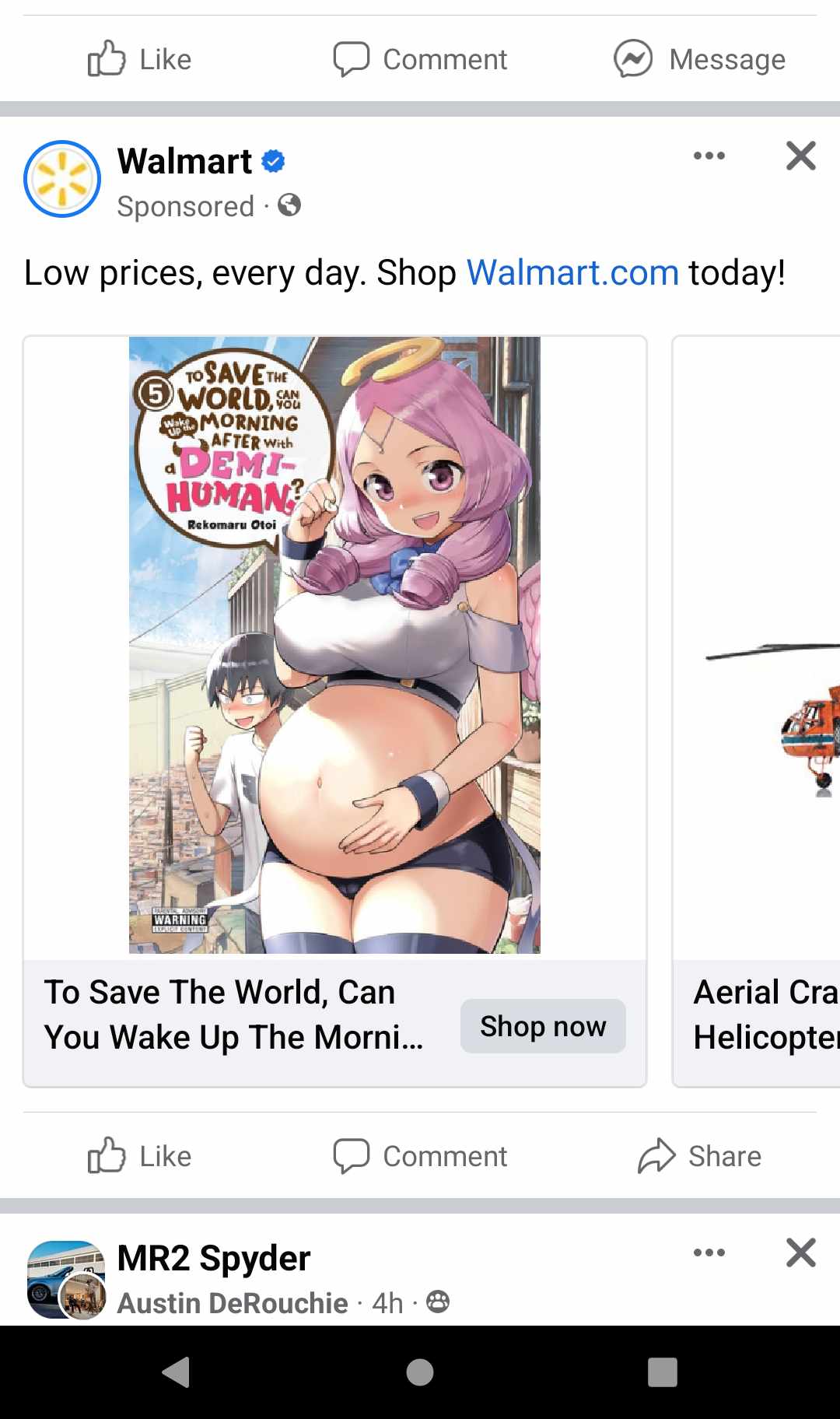
Task: Open the overflow menu on MR2 Spyder post
Action: [x=709, y=1253]
